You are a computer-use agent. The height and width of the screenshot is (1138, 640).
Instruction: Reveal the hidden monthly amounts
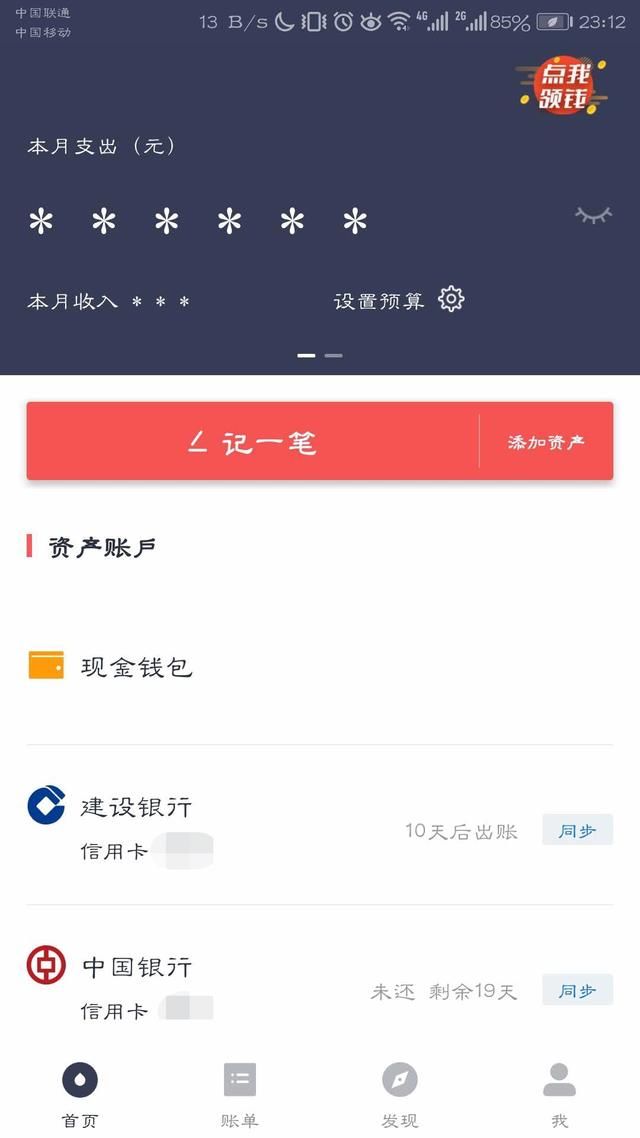[x=592, y=215]
